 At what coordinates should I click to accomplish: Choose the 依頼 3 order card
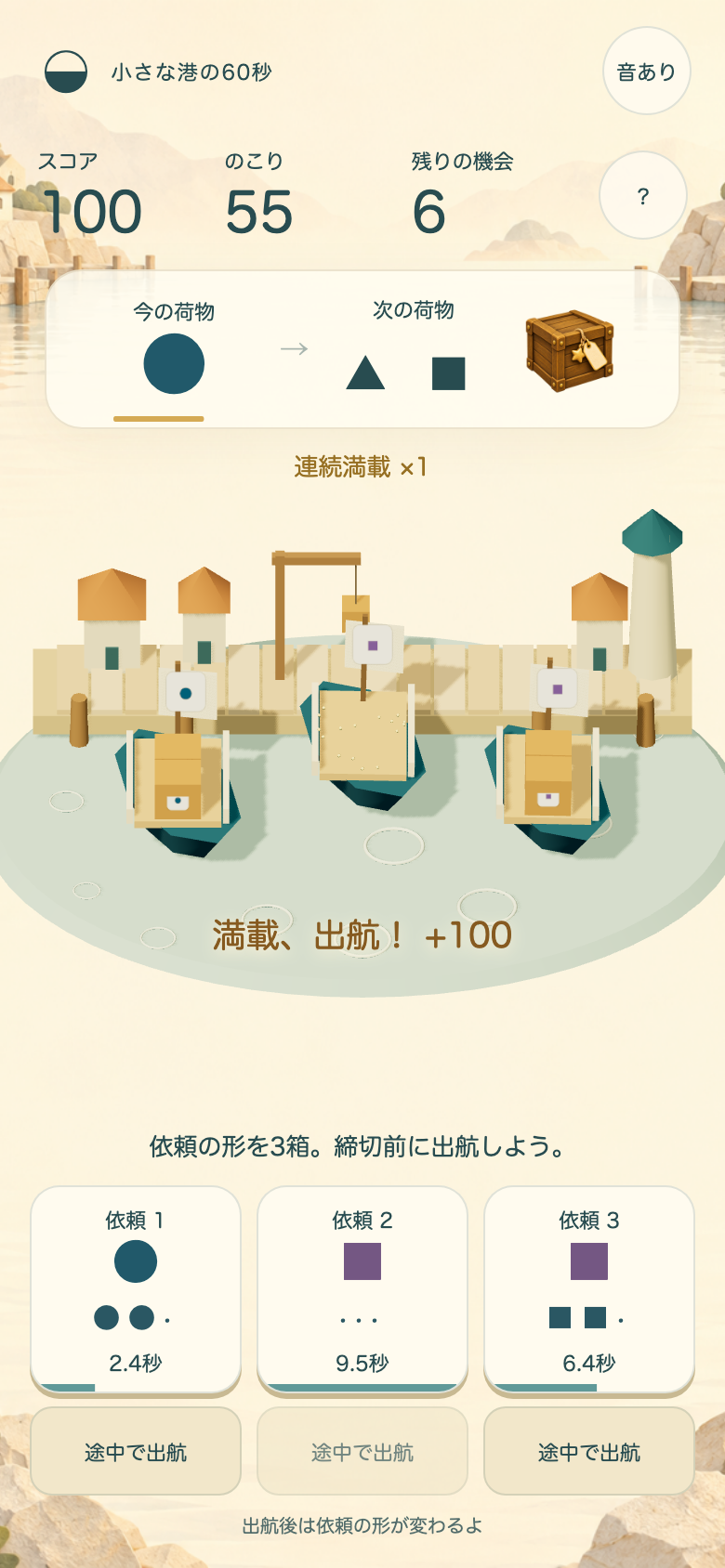click(589, 1290)
